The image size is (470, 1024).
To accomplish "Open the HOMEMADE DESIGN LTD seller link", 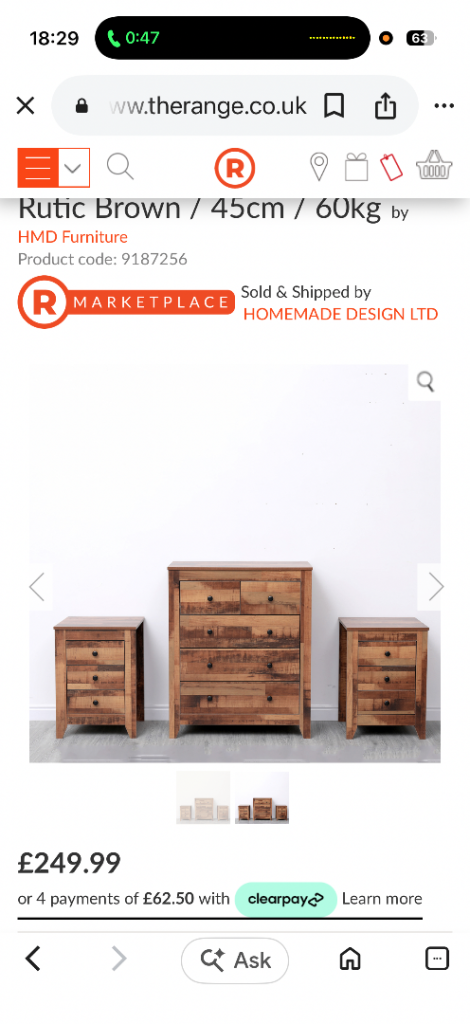I will pos(340,314).
